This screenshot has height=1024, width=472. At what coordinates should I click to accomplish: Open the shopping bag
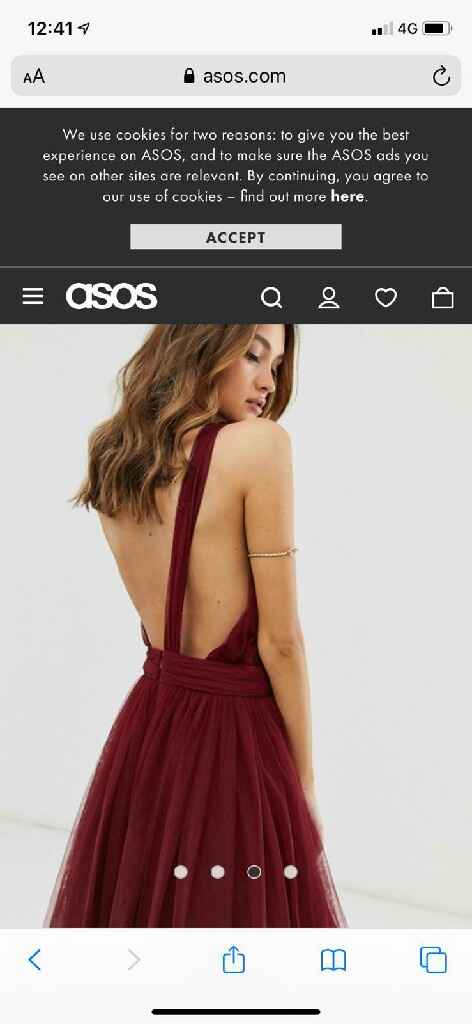[x=443, y=298]
